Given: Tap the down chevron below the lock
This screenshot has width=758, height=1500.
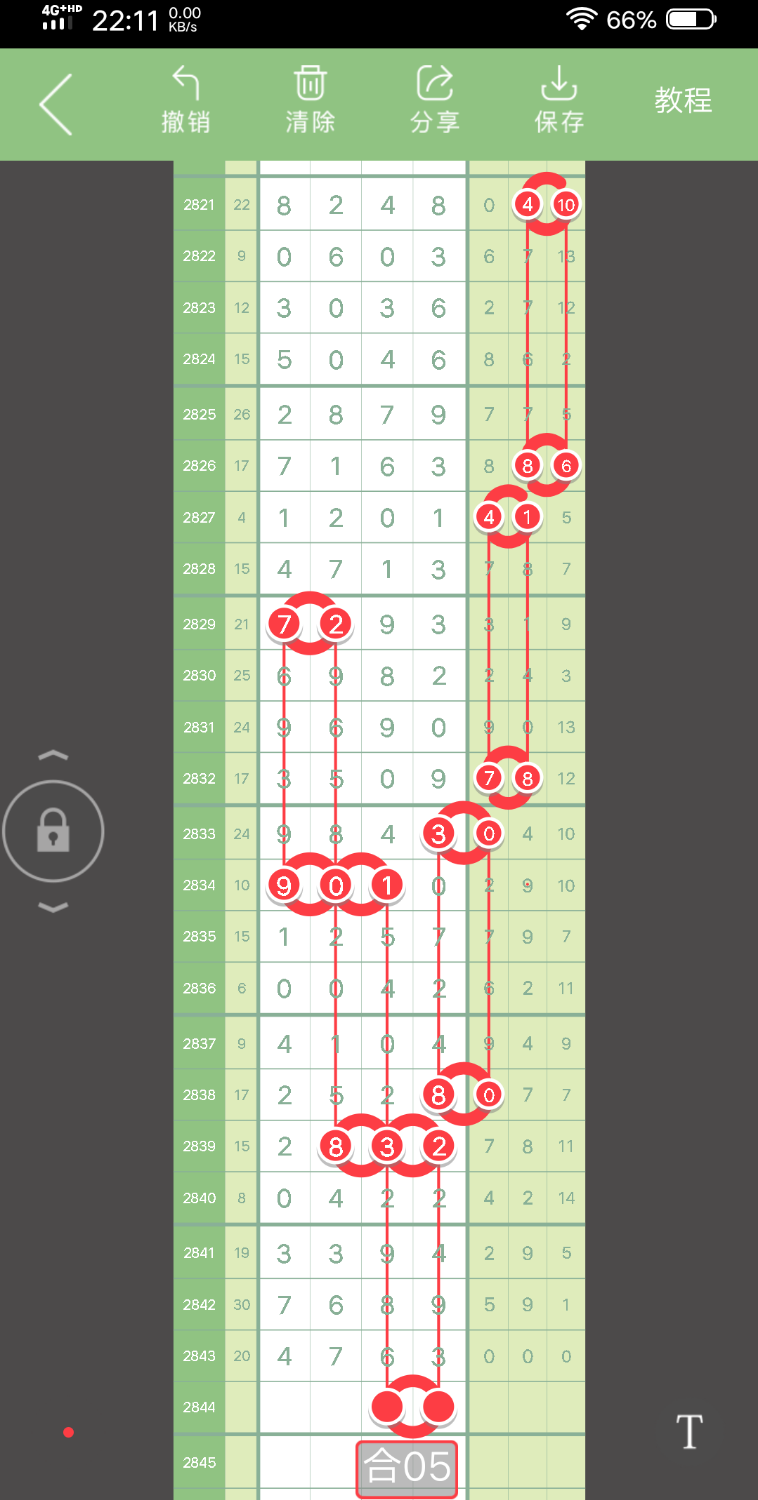Looking at the screenshot, I should coord(53,908).
